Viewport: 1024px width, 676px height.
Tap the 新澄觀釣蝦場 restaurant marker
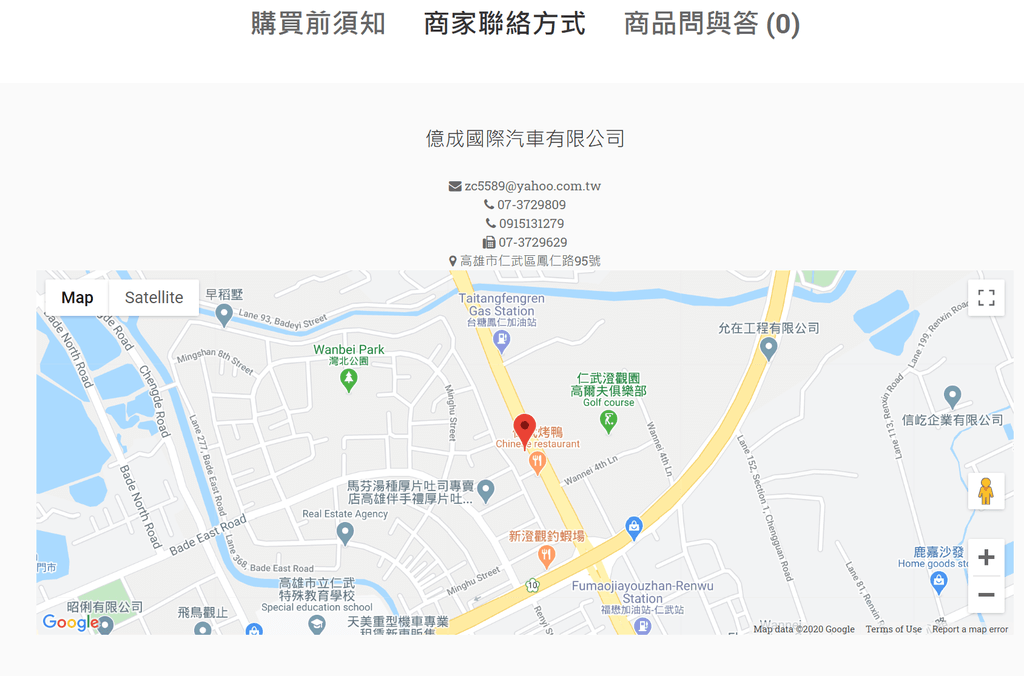coord(546,554)
